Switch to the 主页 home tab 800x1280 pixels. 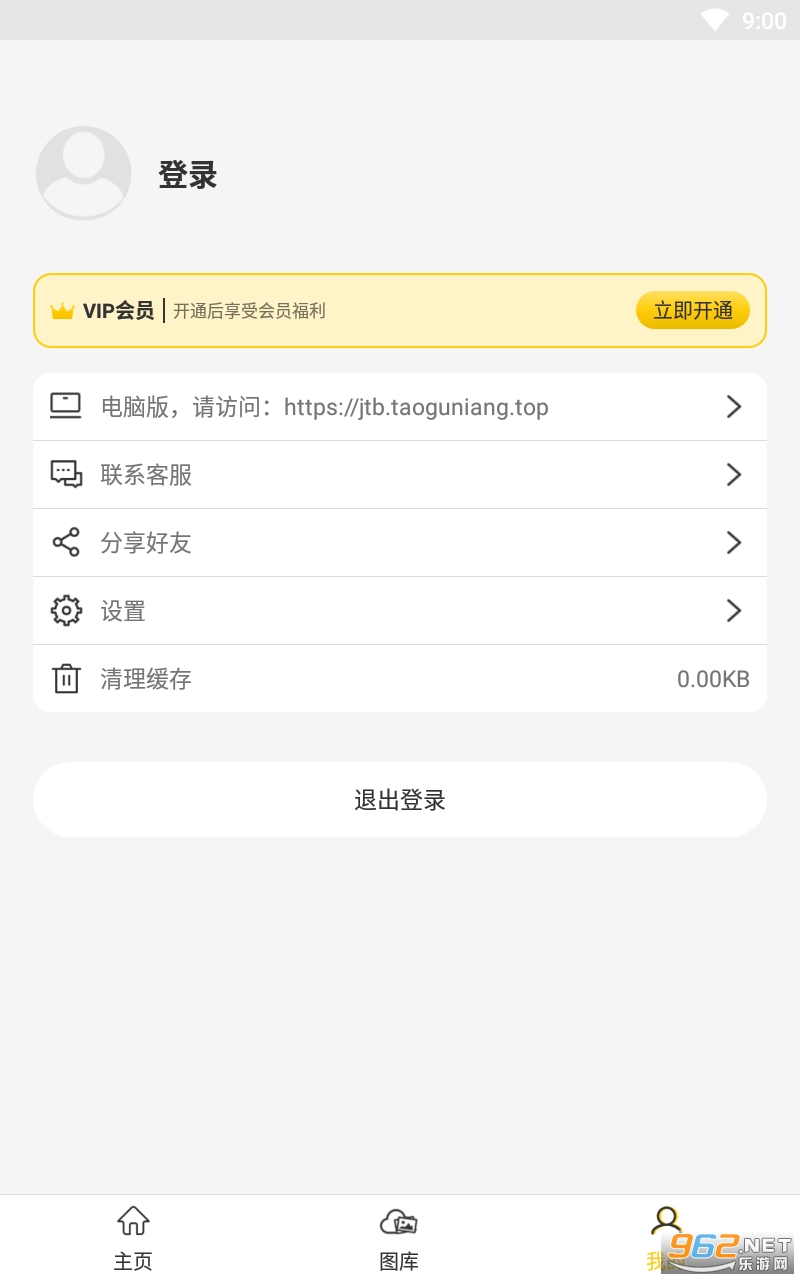tap(133, 1237)
